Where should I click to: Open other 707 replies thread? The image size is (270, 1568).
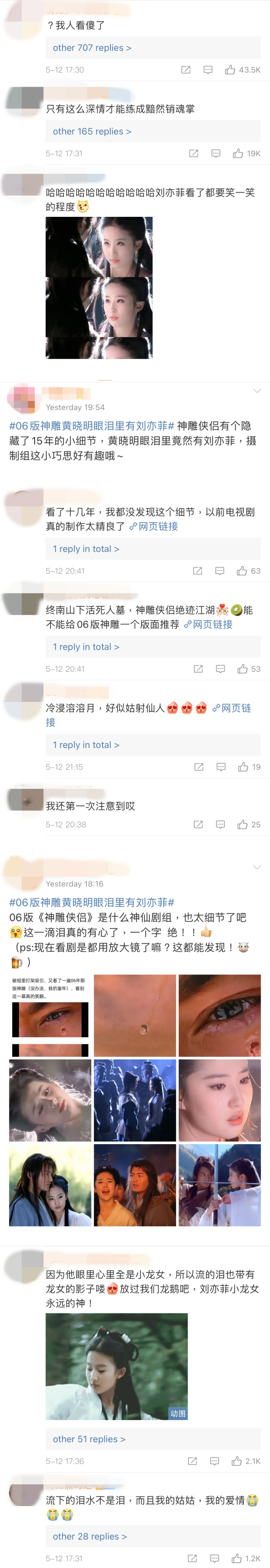(x=92, y=48)
